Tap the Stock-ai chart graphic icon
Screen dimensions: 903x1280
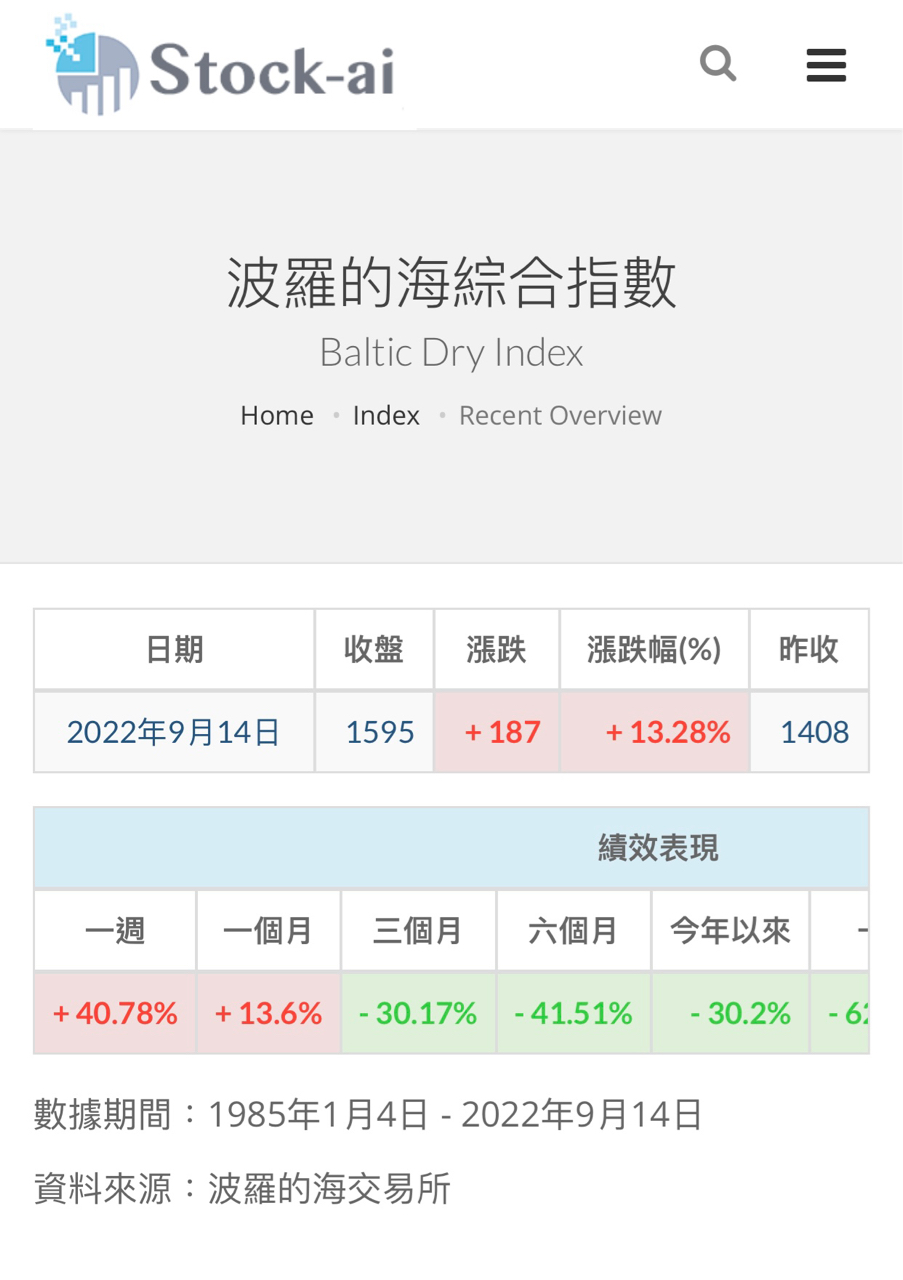tap(95, 62)
